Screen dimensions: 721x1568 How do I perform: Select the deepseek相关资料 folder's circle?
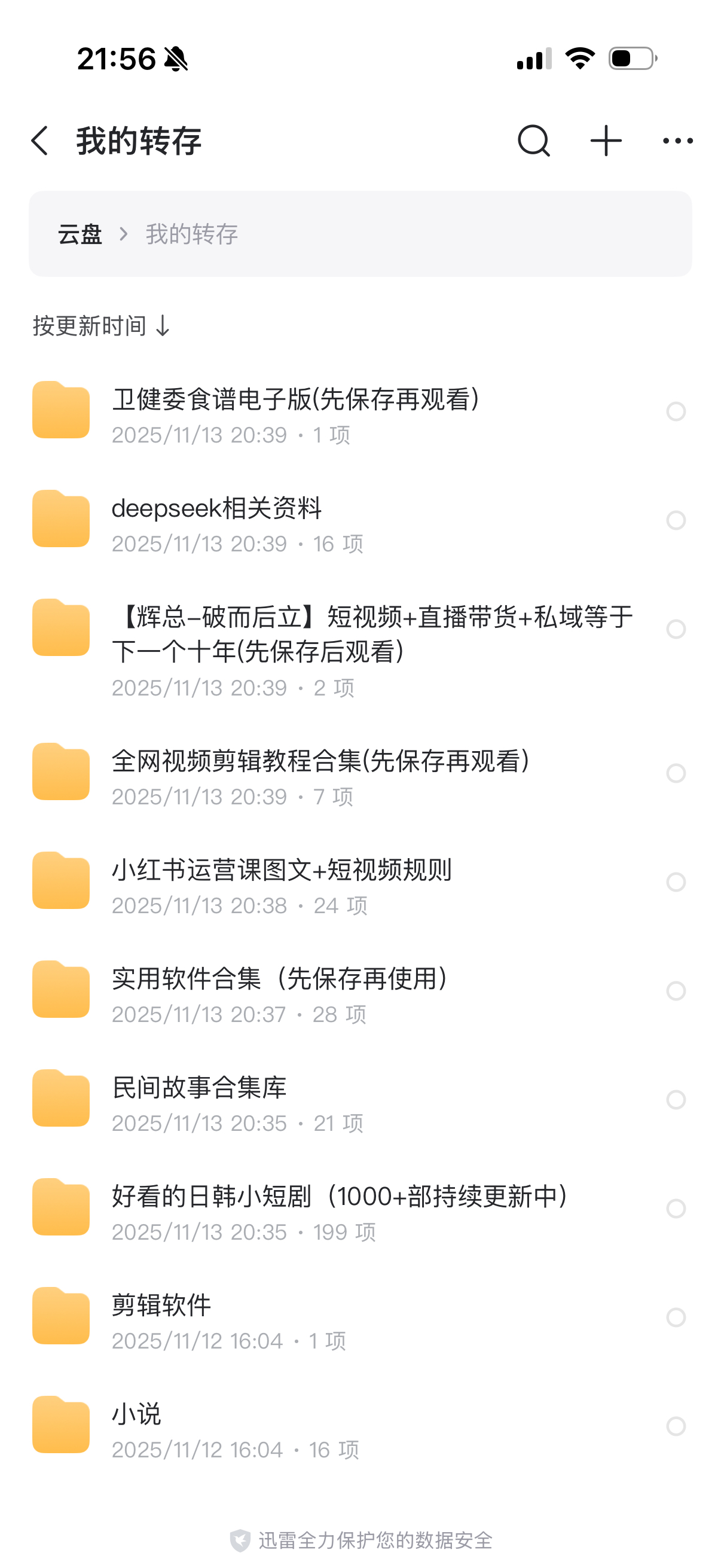pyautogui.click(x=676, y=520)
